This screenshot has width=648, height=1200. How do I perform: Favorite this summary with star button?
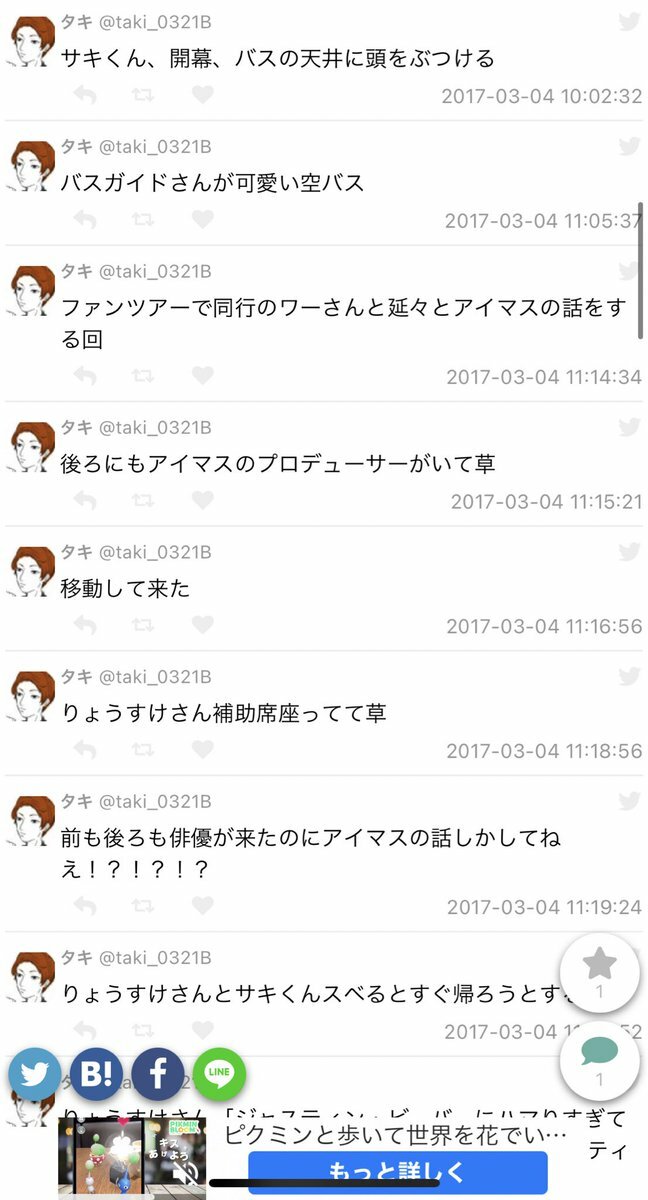coord(600,973)
